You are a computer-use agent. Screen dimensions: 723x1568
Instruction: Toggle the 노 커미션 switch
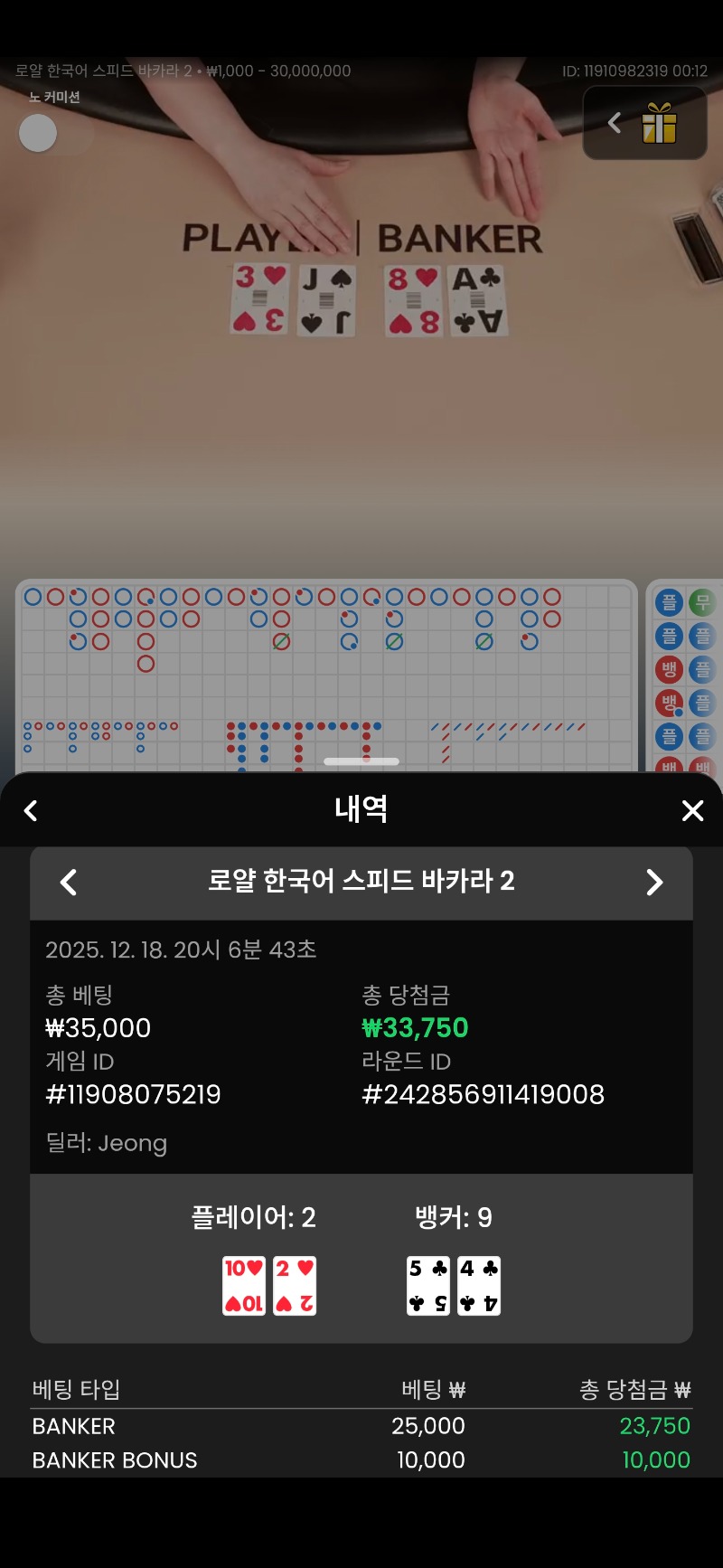(54, 134)
